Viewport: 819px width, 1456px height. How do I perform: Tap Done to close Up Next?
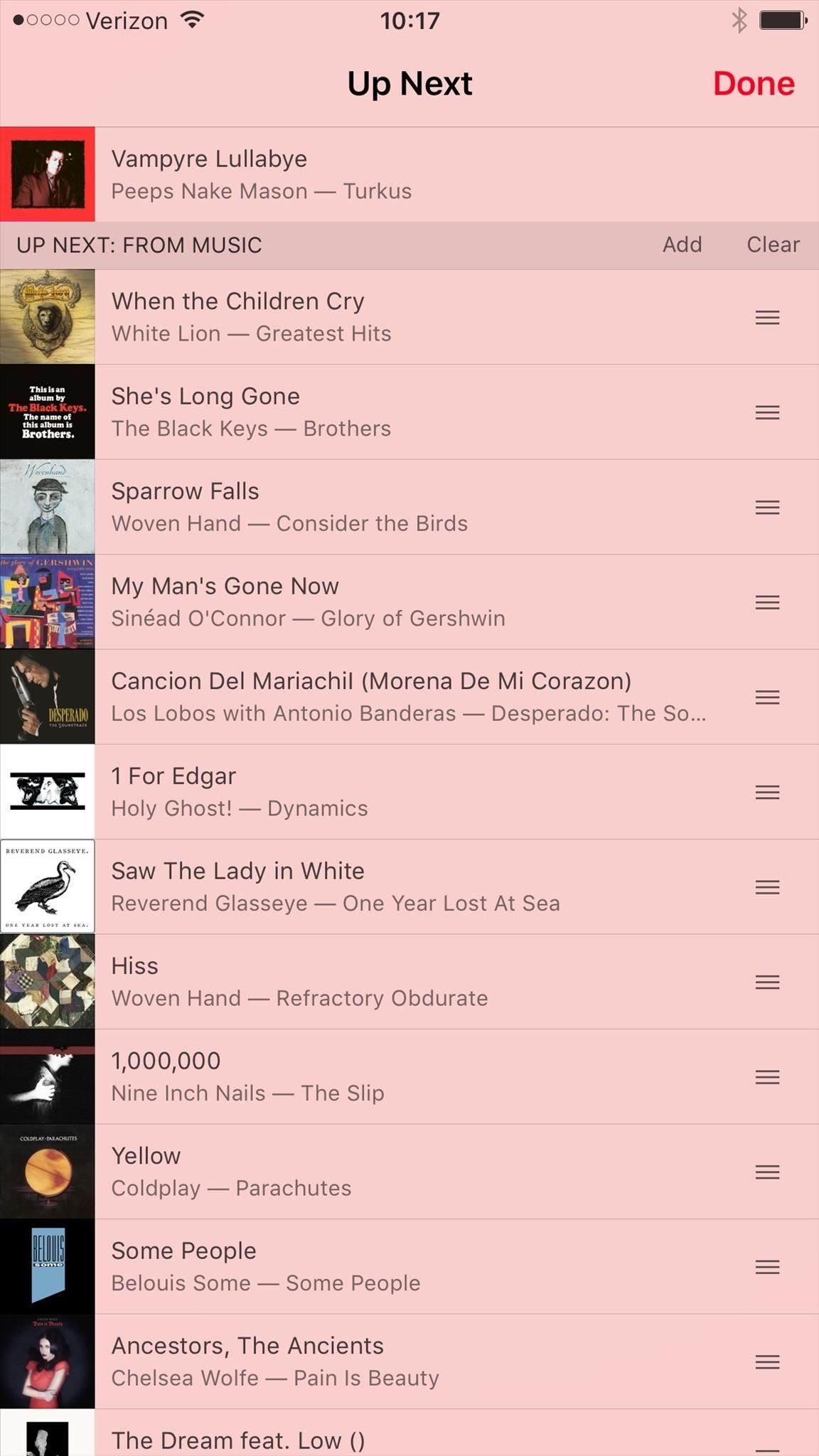pyautogui.click(x=754, y=83)
